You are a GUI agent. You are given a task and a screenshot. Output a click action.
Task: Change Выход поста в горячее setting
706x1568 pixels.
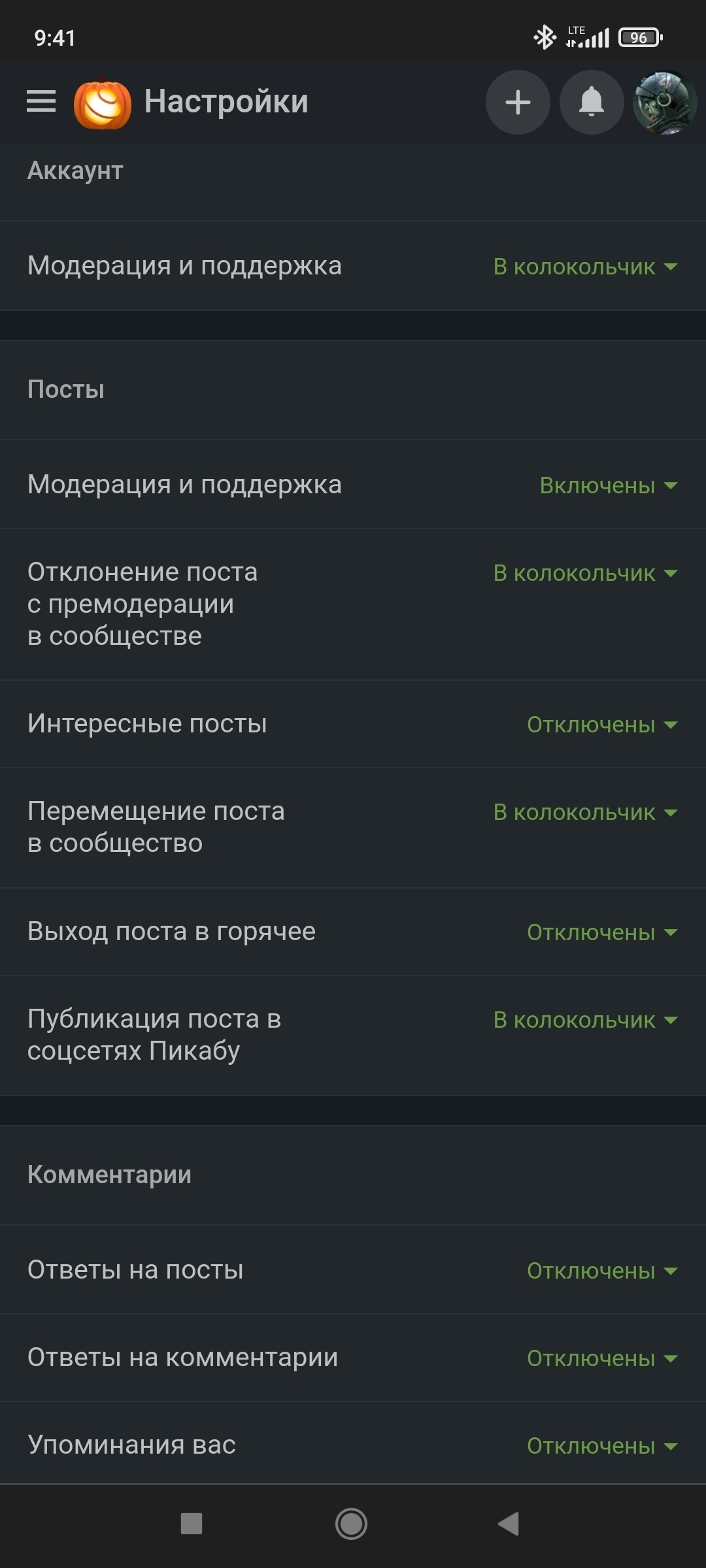(x=601, y=932)
